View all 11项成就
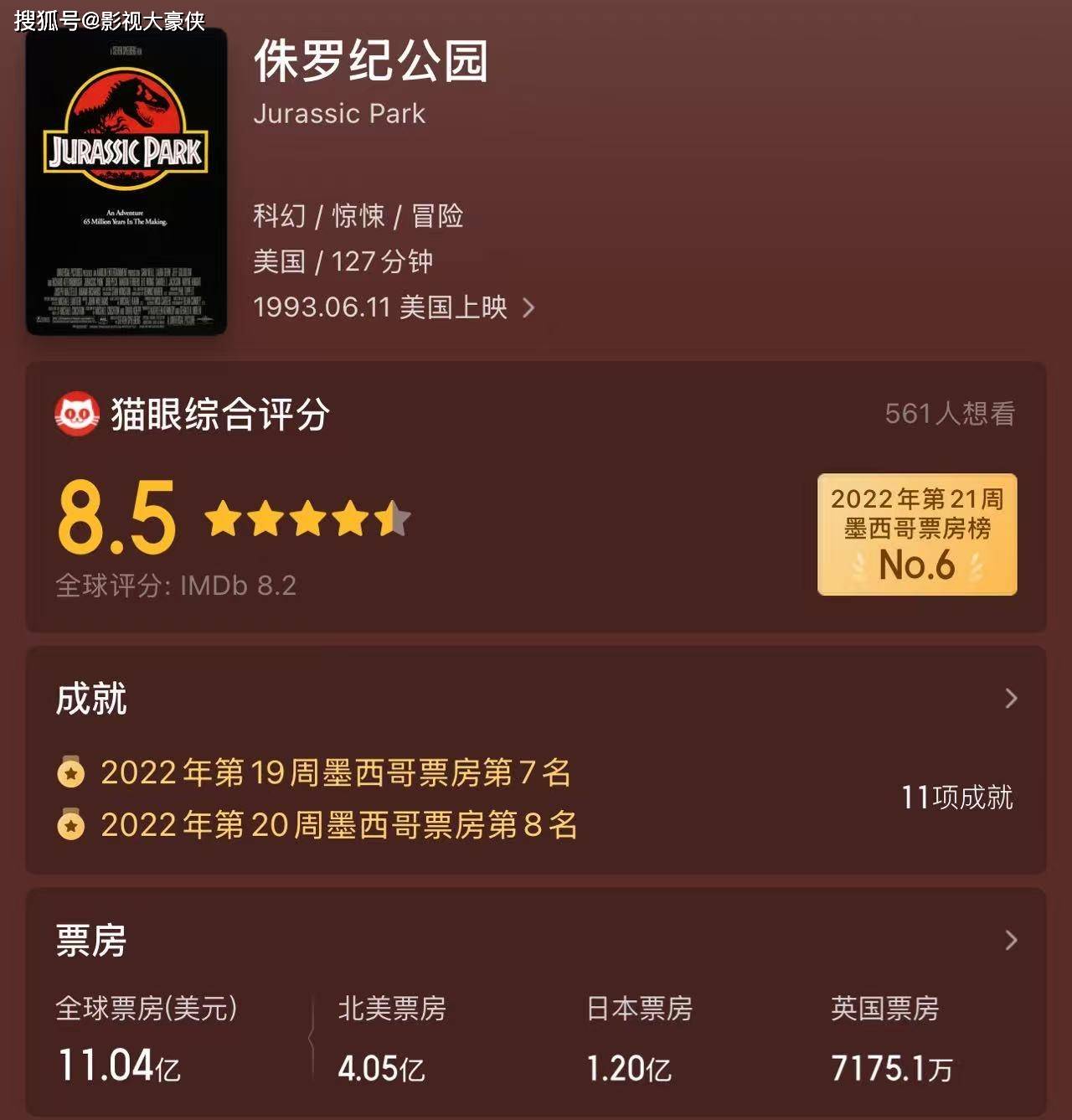 click(956, 797)
